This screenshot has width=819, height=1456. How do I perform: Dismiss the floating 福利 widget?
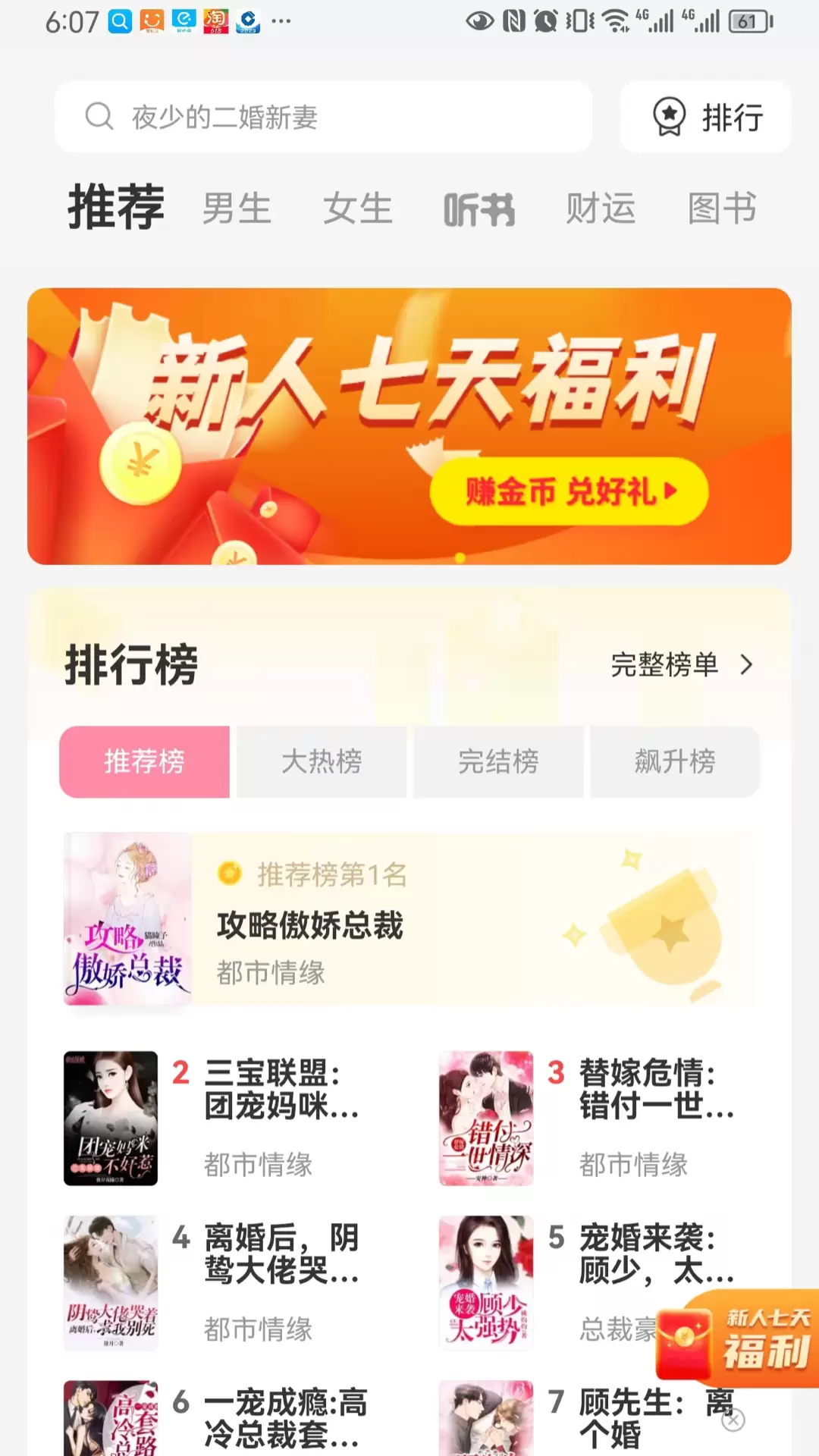tap(733, 1420)
